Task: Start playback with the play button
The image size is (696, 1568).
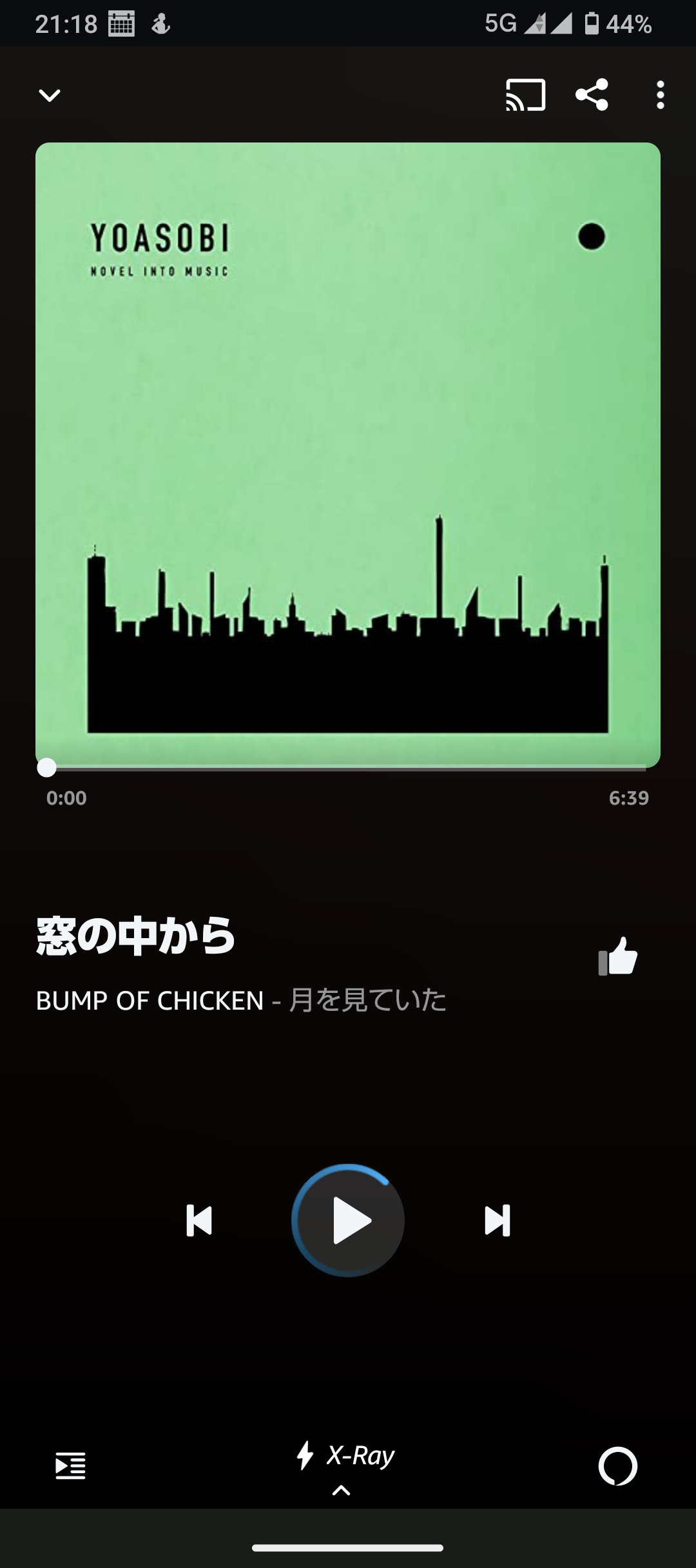Action: click(x=348, y=1220)
